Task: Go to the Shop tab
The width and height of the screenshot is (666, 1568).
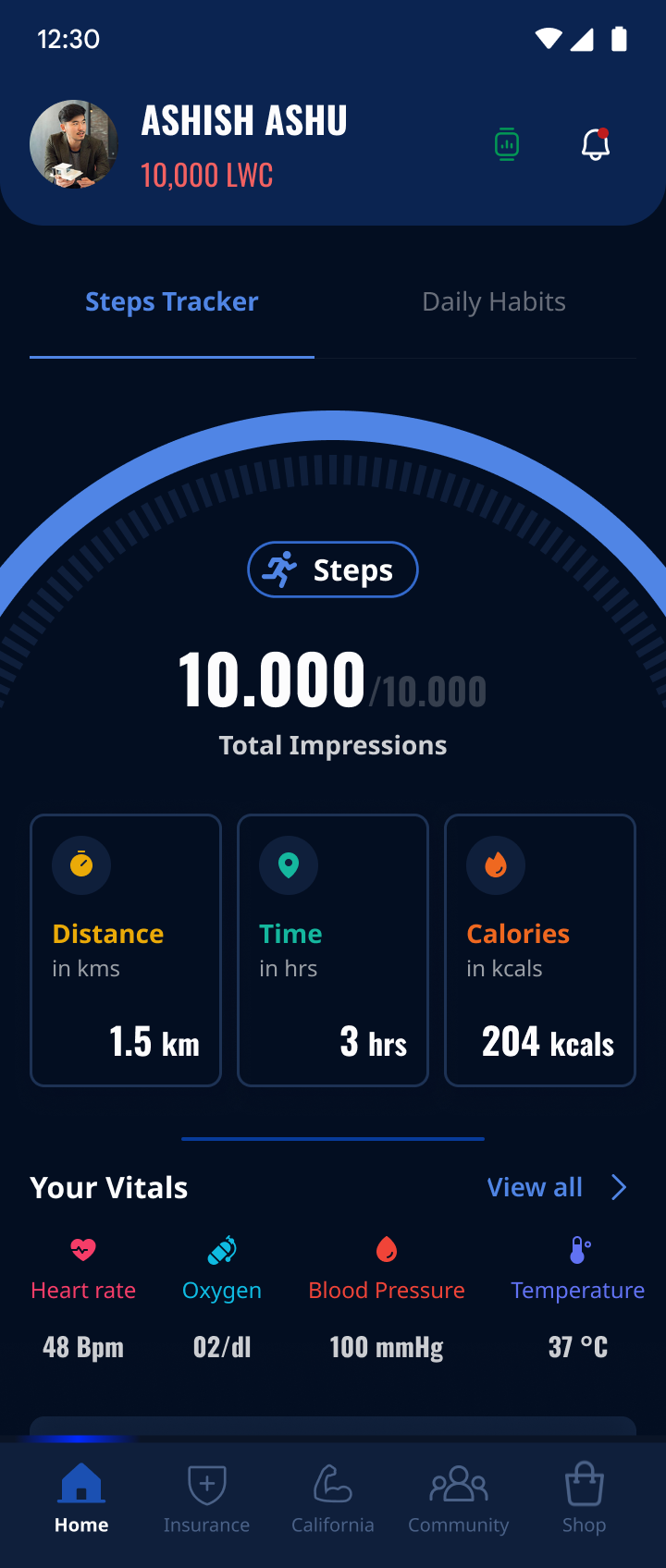Action: [584, 1498]
